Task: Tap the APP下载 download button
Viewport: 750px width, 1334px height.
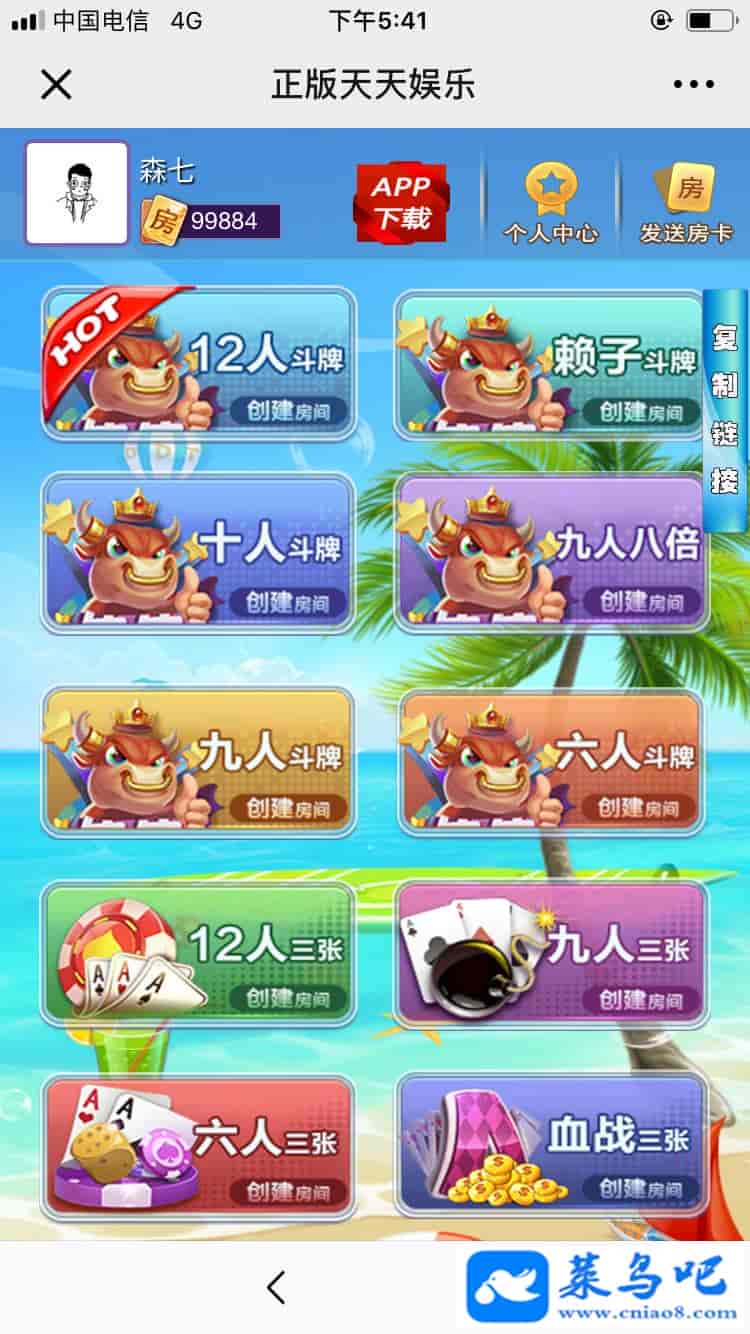Action: pyautogui.click(x=401, y=202)
